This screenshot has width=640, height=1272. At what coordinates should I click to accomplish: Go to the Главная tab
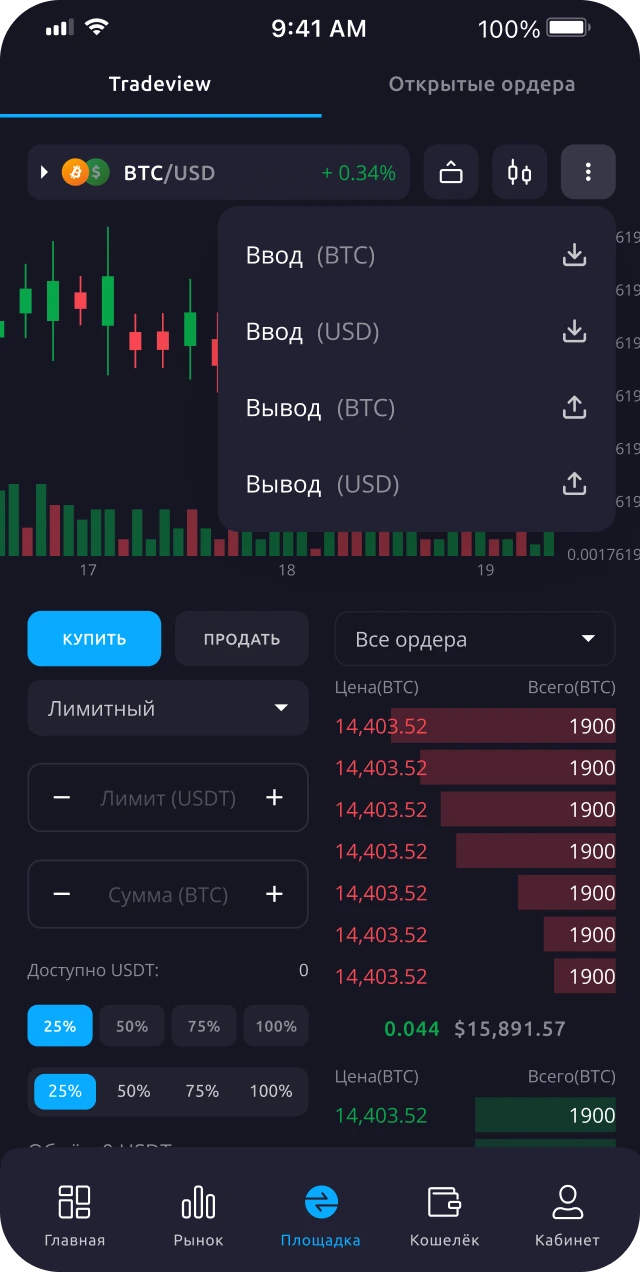(74, 1215)
